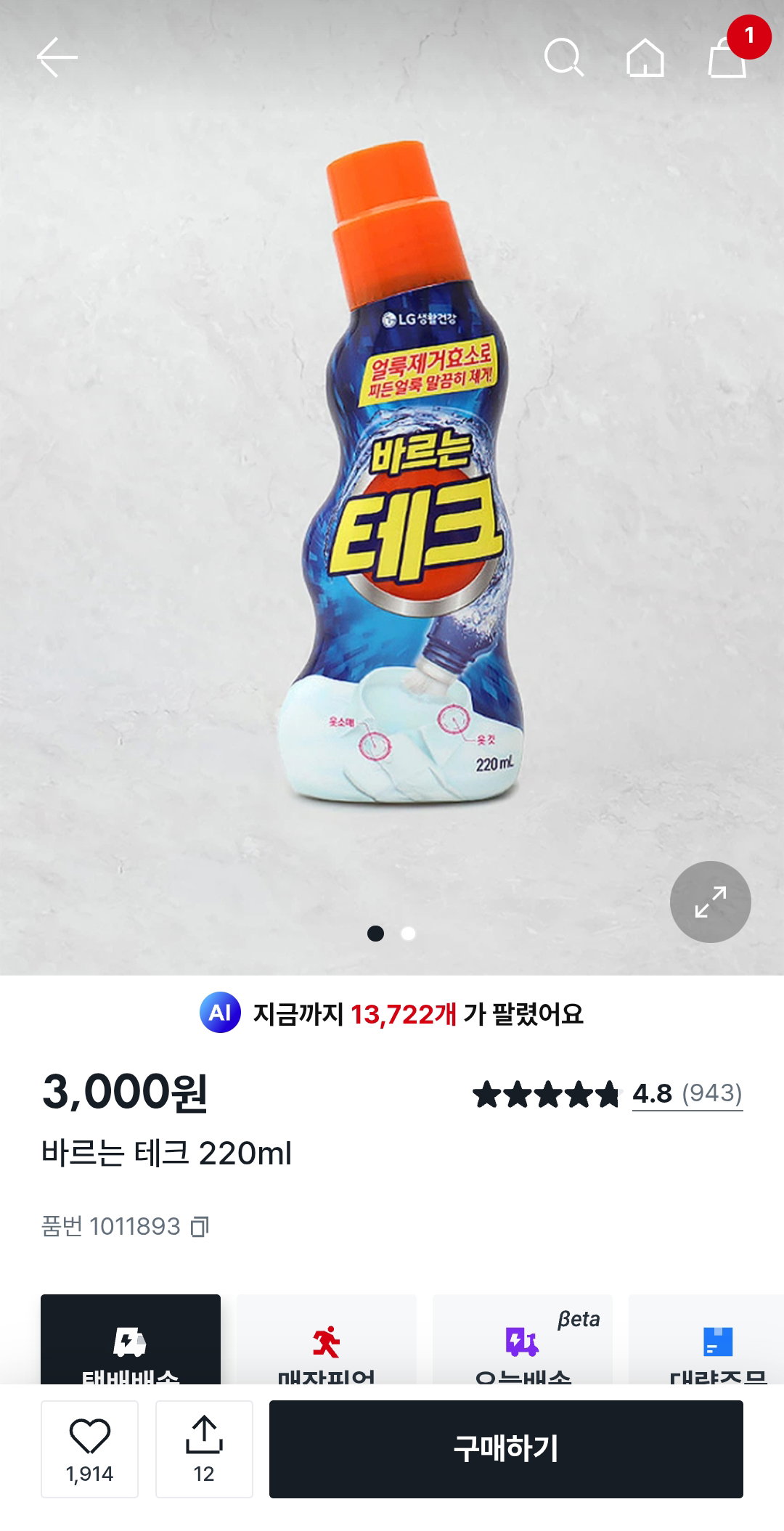Expand the product image to fullscreen
Viewport: 784px width, 1531px height.
(x=710, y=902)
